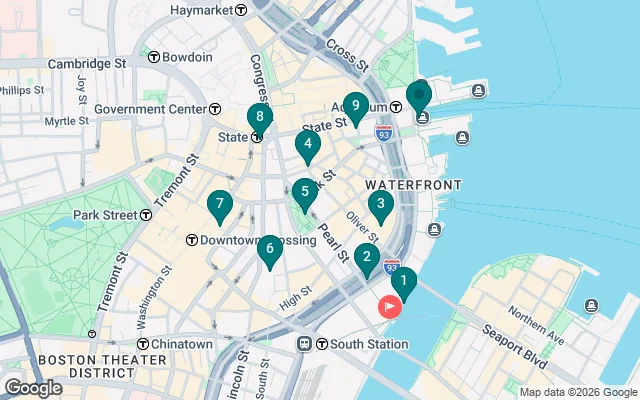
Task: Tap the red flag marker
Action: tap(388, 306)
